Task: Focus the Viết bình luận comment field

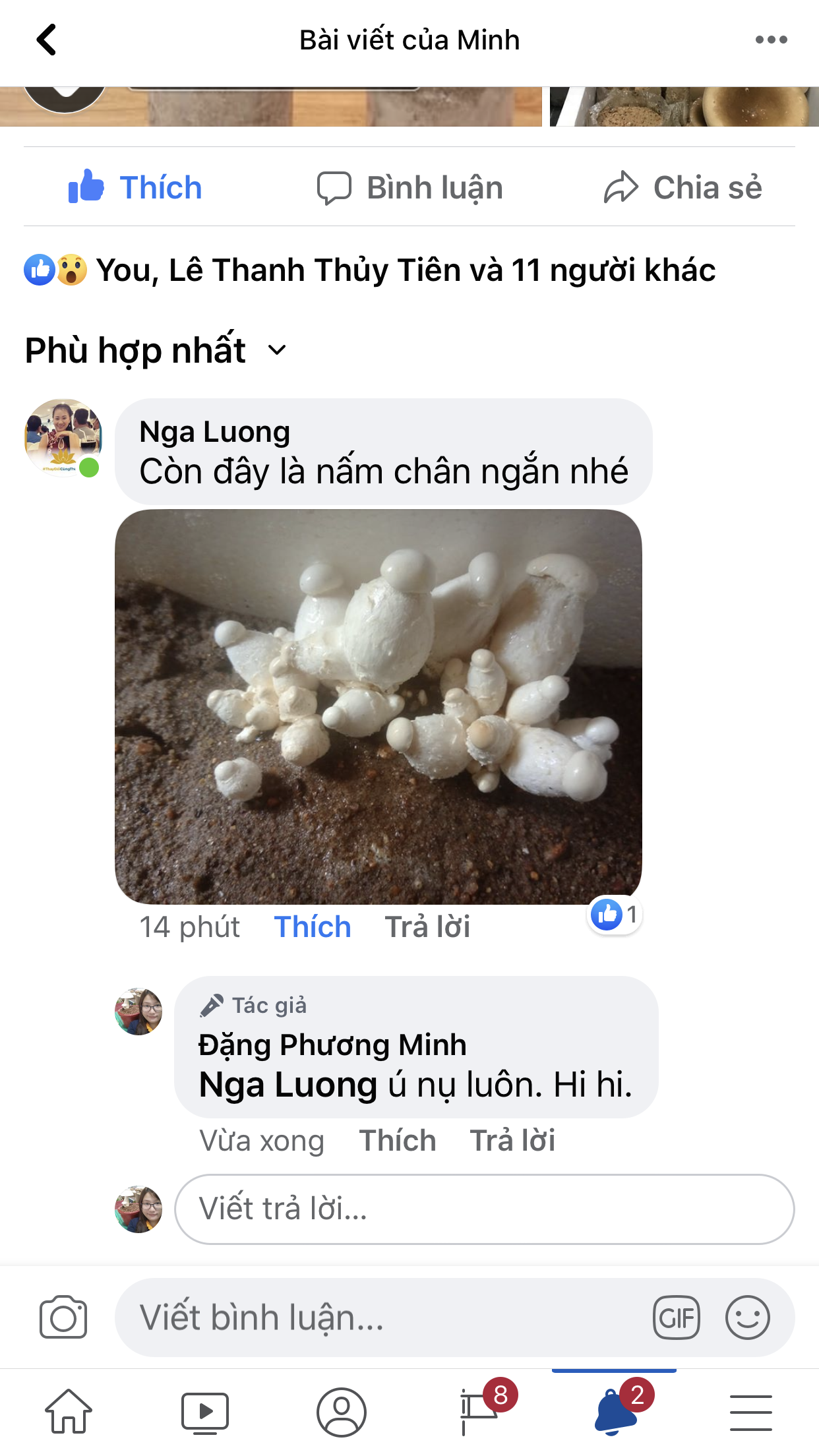Action: pos(382,1318)
